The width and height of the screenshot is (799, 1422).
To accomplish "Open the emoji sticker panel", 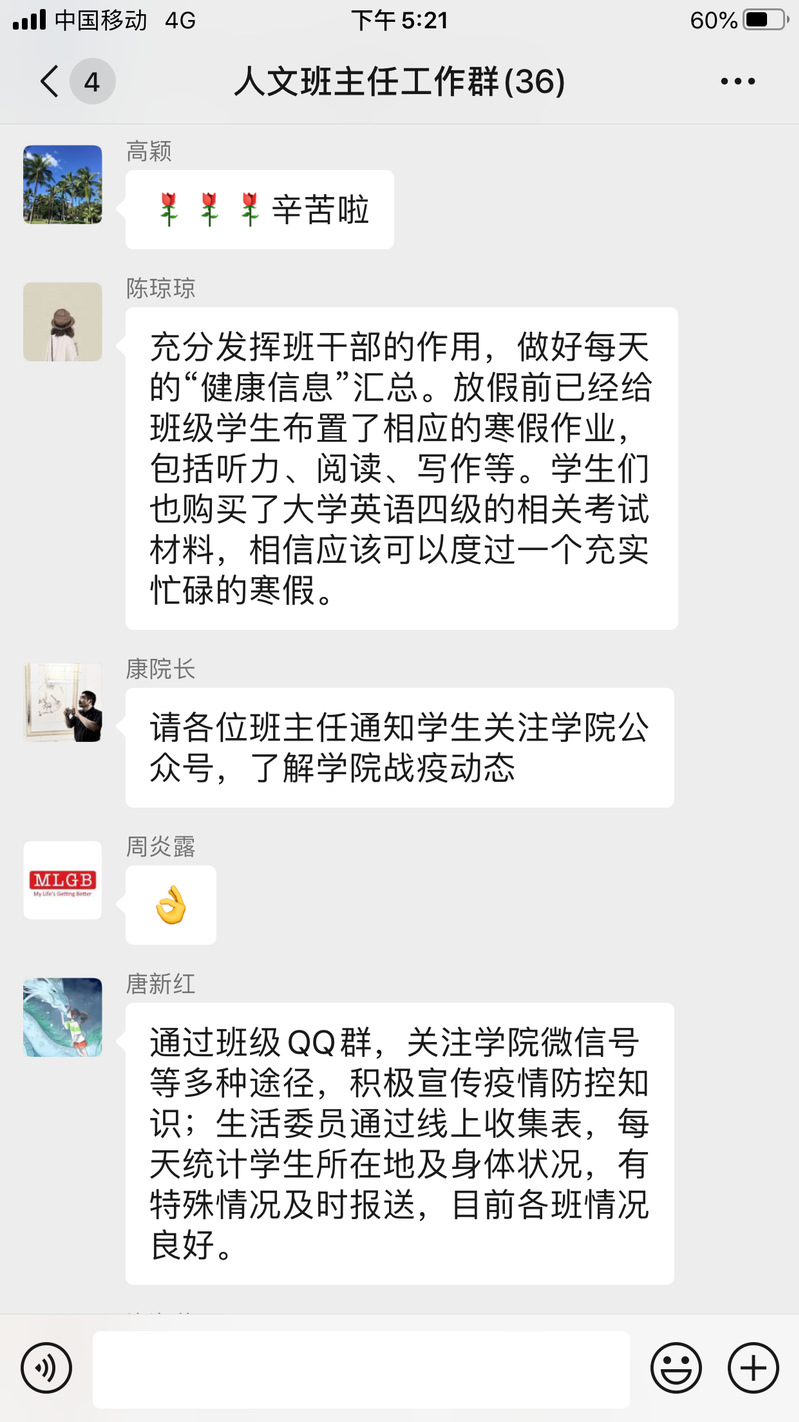I will (676, 1368).
